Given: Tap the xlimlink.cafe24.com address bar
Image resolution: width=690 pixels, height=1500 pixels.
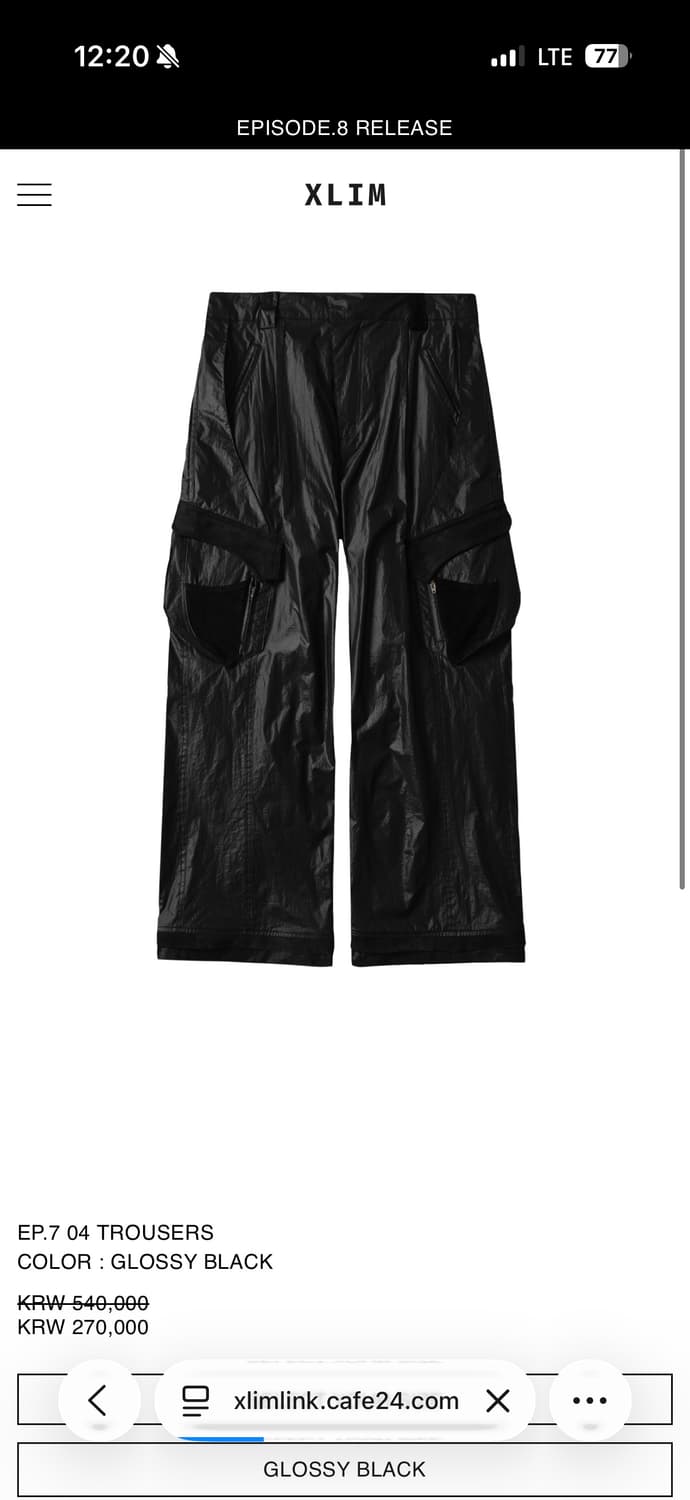Looking at the screenshot, I should (x=346, y=1400).
